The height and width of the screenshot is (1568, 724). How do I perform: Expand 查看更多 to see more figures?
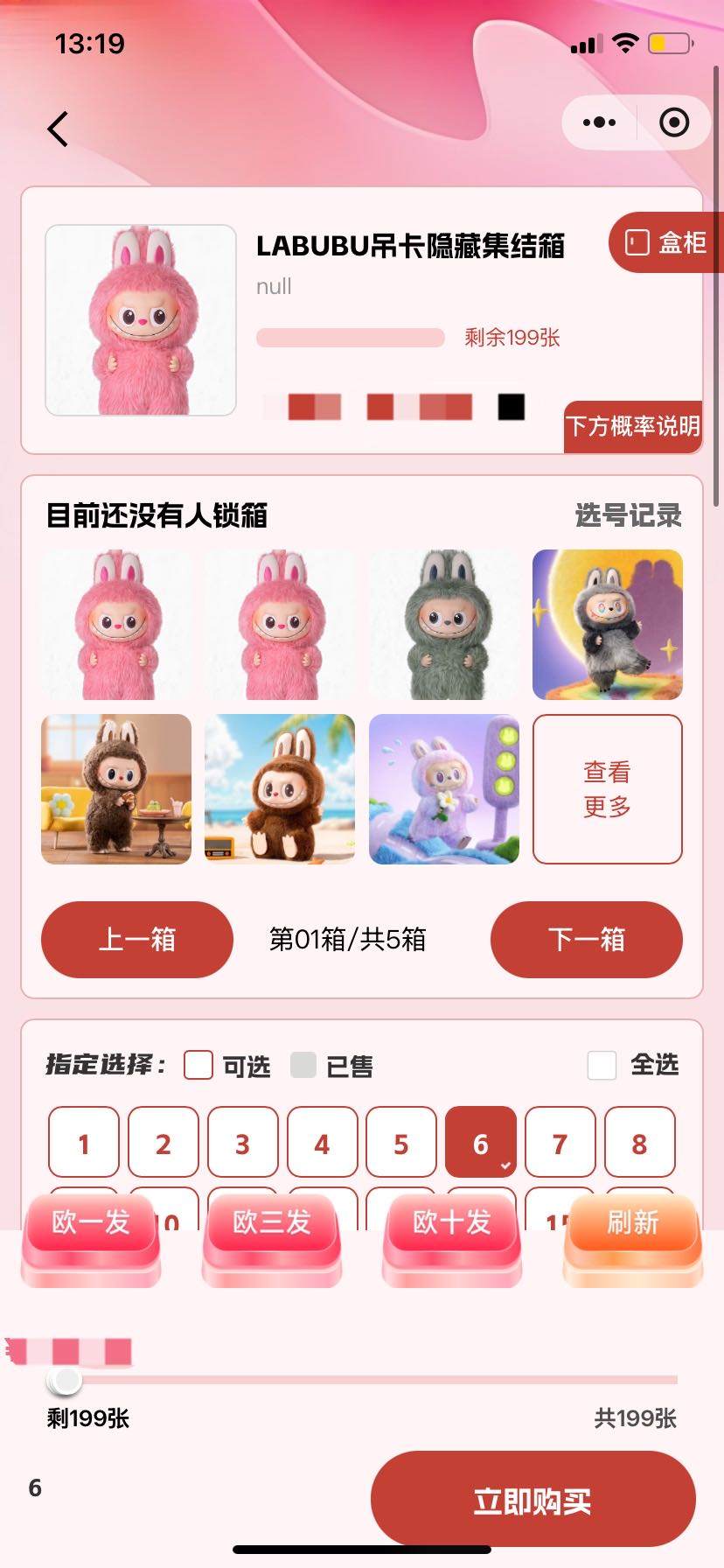tap(607, 788)
